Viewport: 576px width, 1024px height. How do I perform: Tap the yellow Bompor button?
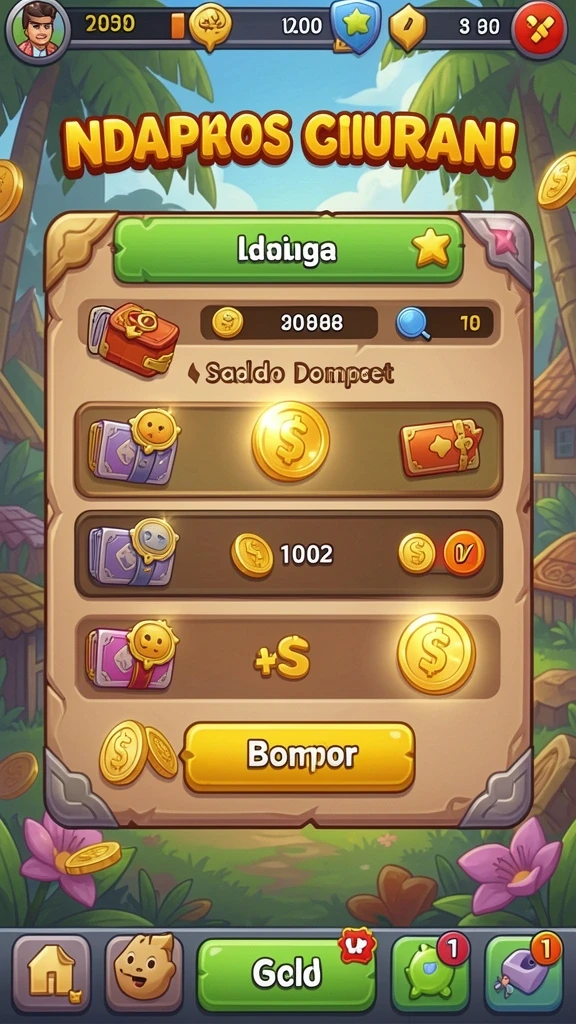pos(300,757)
